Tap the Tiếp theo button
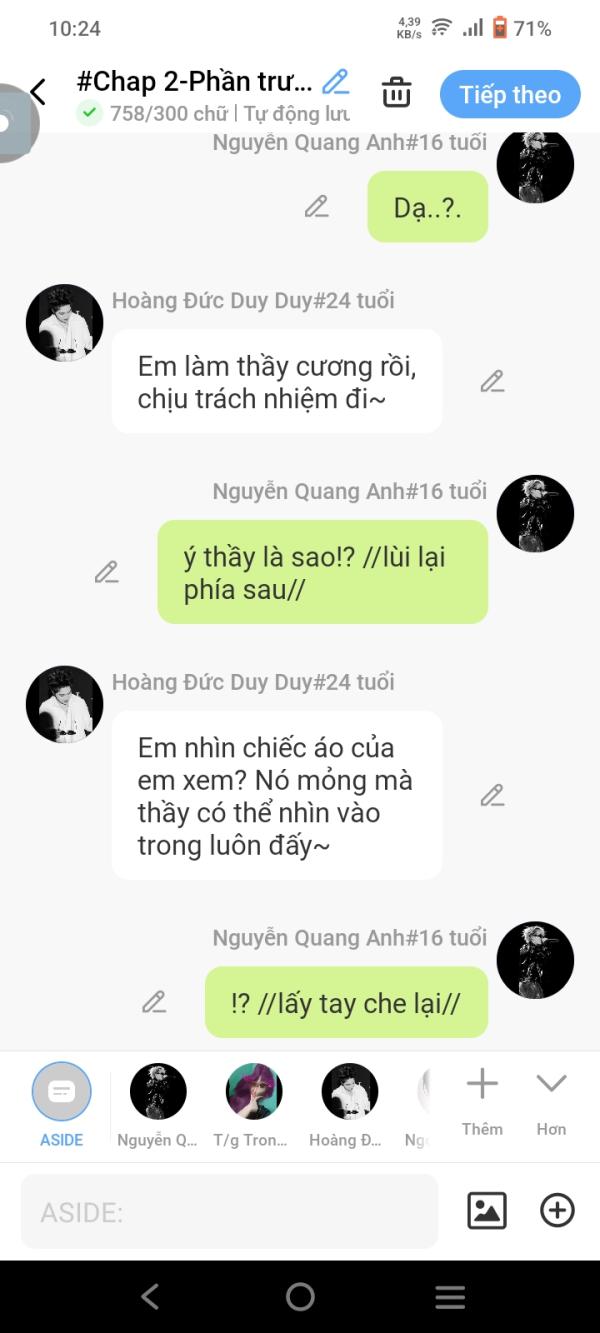 click(x=510, y=95)
